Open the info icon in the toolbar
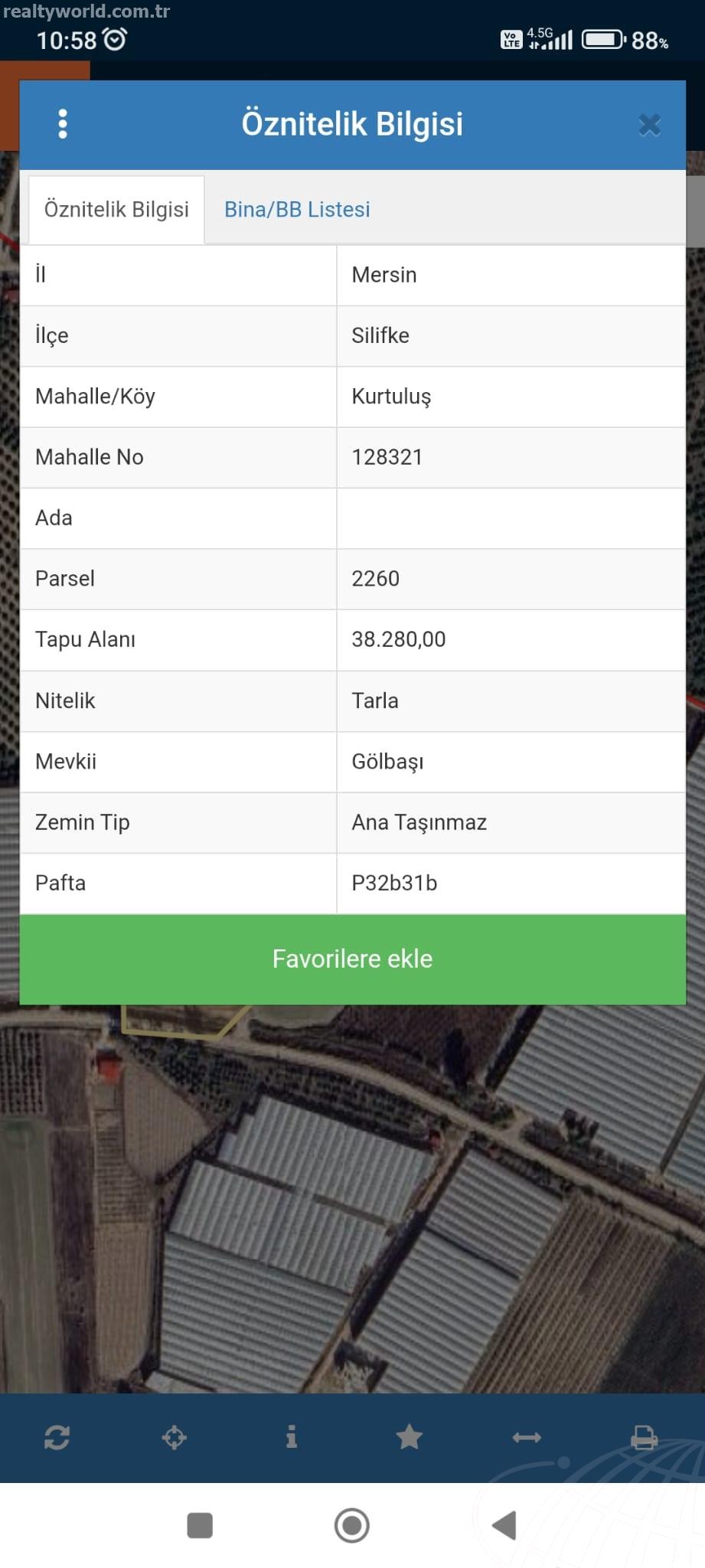The width and height of the screenshot is (705, 1568). [292, 1437]
